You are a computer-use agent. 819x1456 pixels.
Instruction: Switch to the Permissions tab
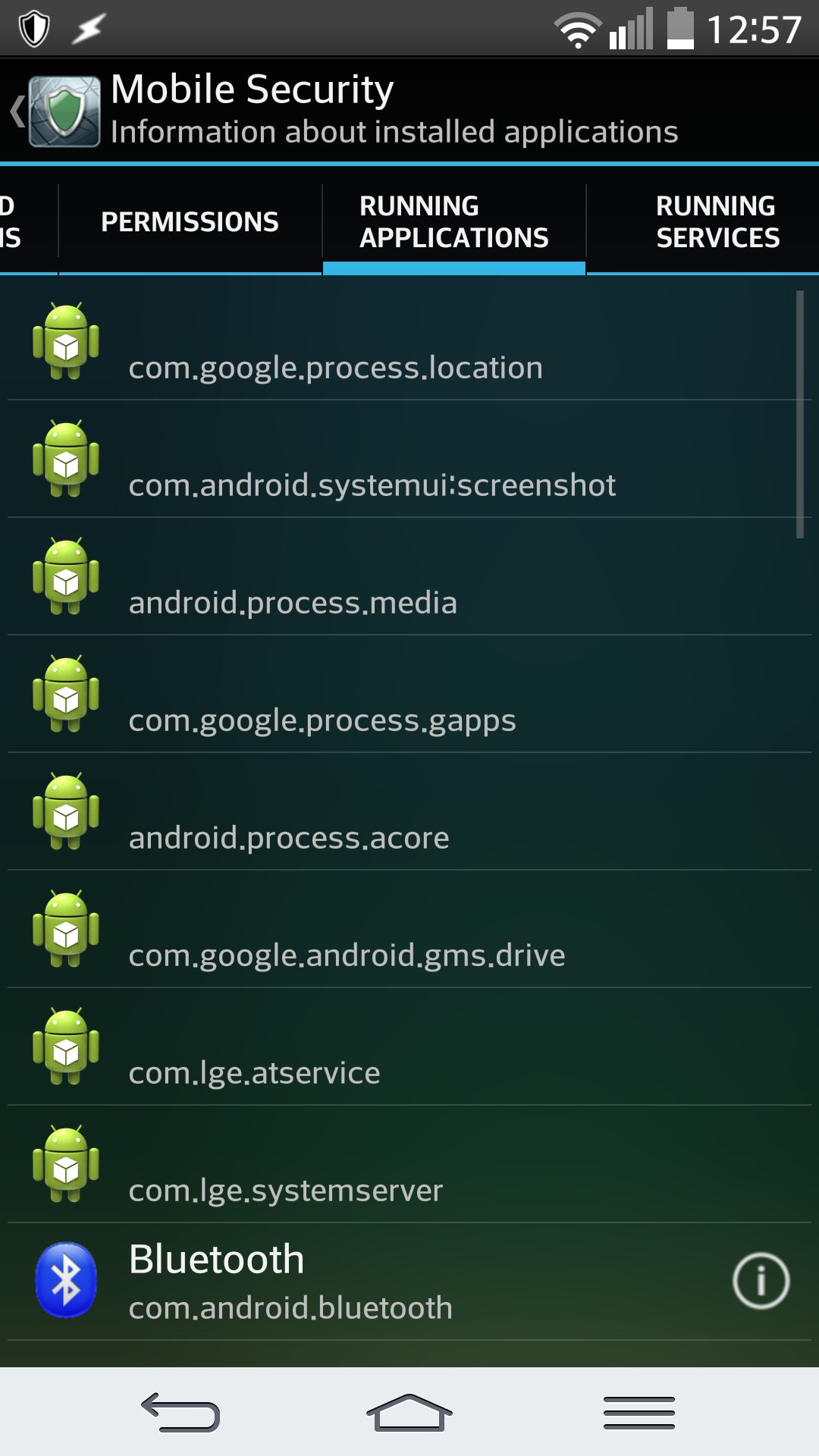click(x=190, y=221)
